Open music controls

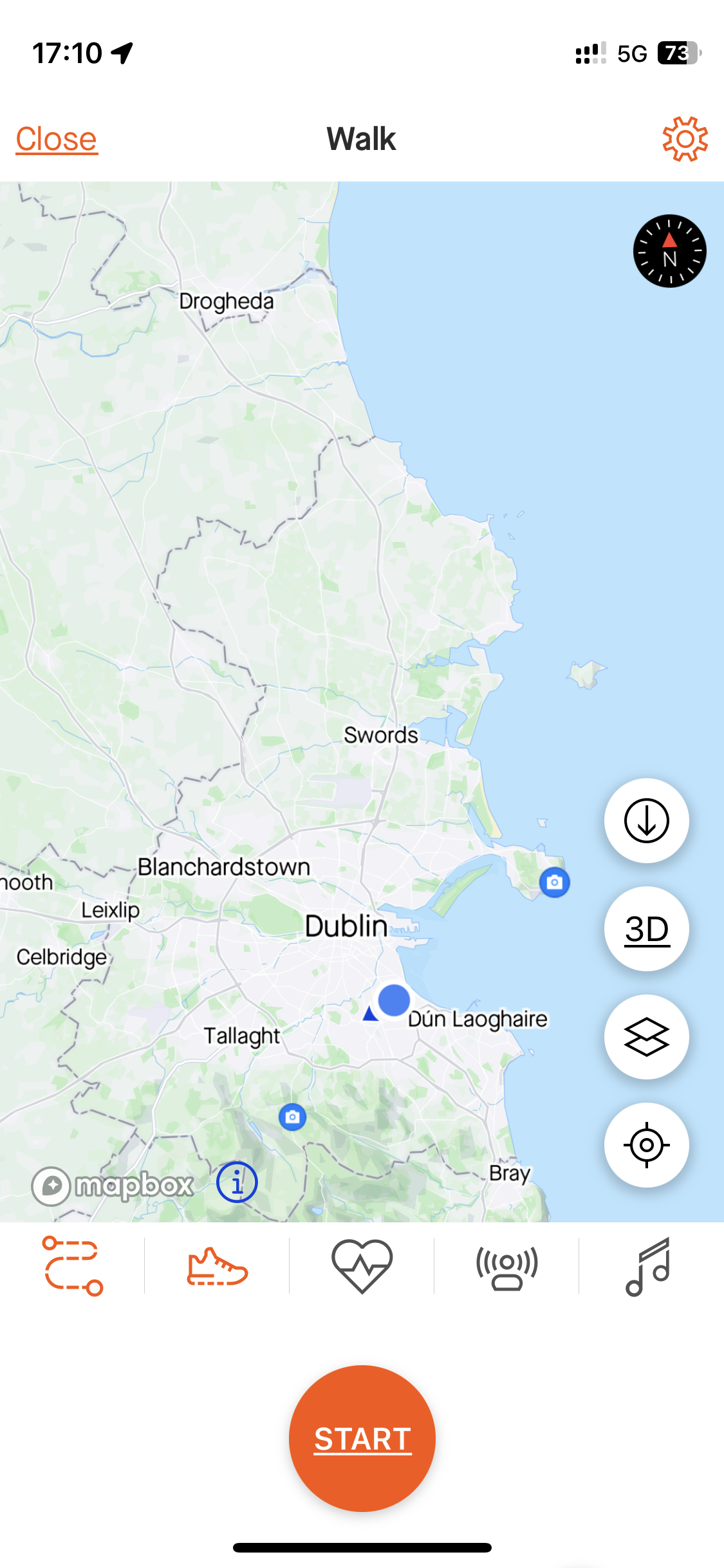[x=649, y=1265]
